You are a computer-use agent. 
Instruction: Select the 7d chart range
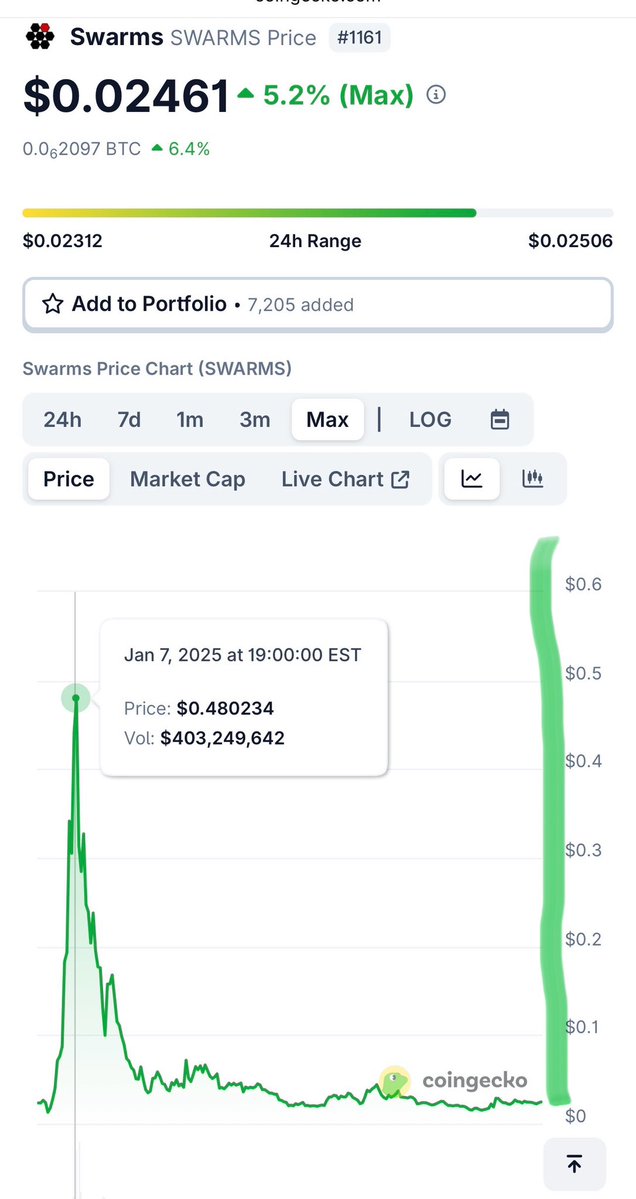click(x=128, y=419)
